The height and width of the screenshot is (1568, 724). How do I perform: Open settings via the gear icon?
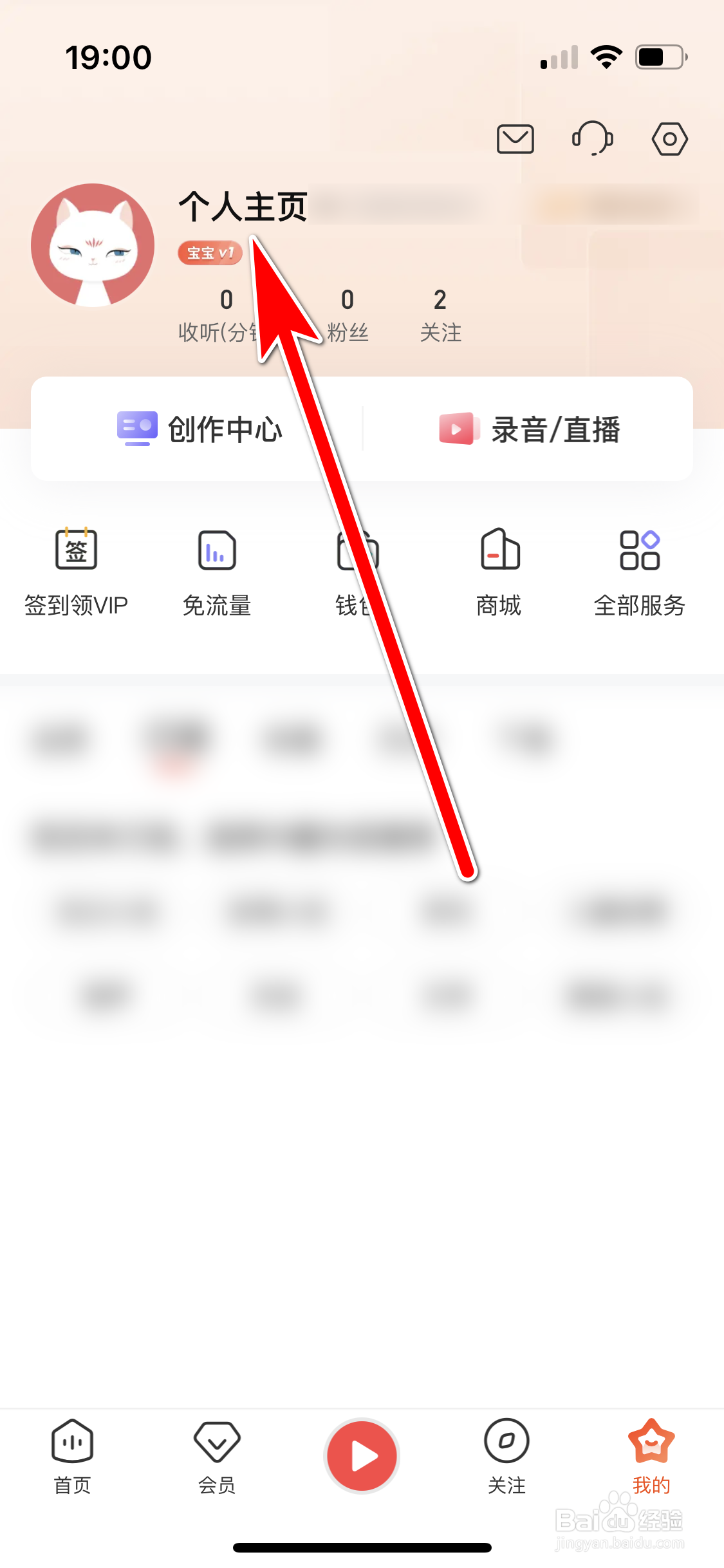670,138
